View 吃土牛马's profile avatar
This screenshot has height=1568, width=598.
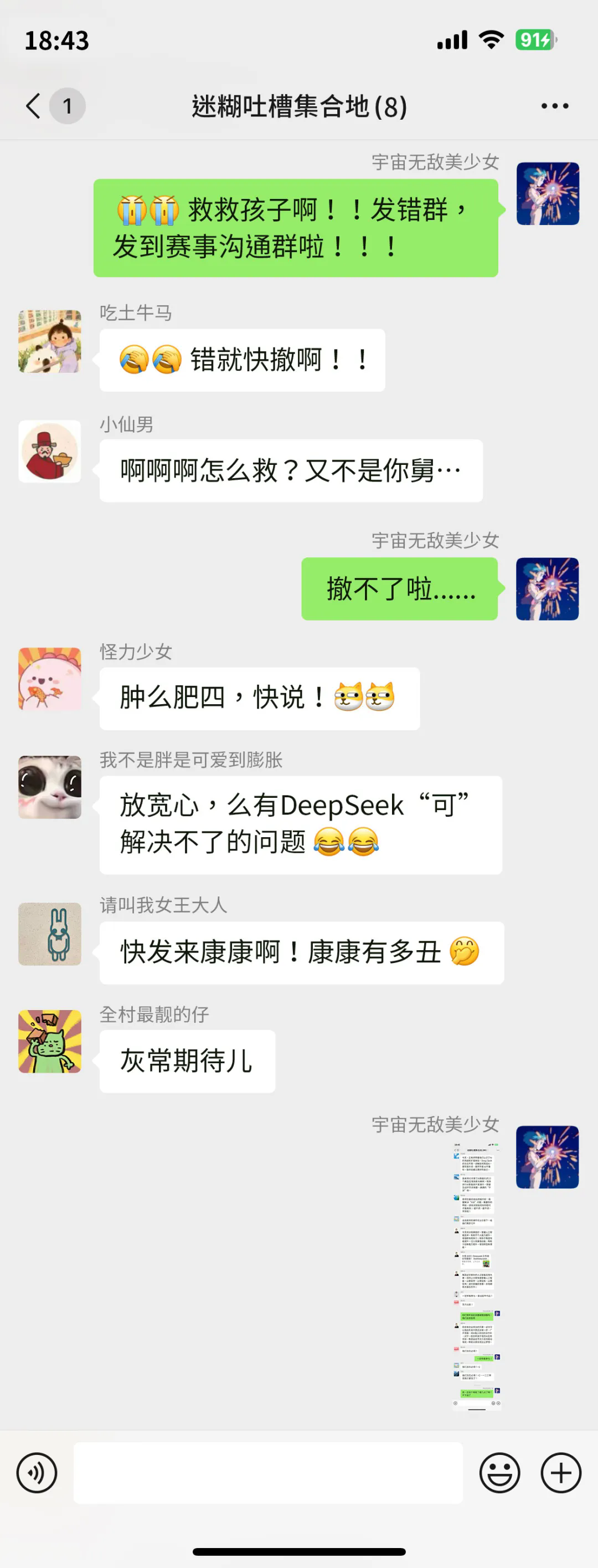[x=50, y=341]
